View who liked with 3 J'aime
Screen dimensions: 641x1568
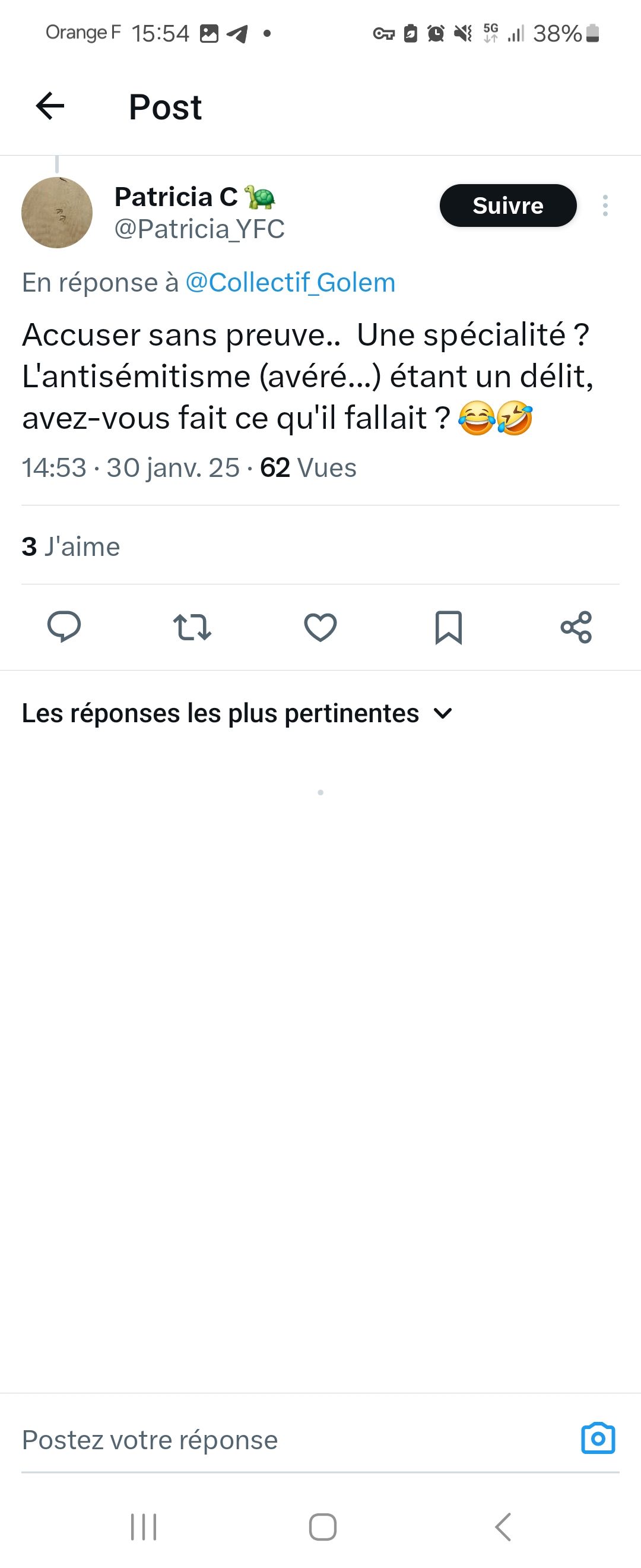70,546
